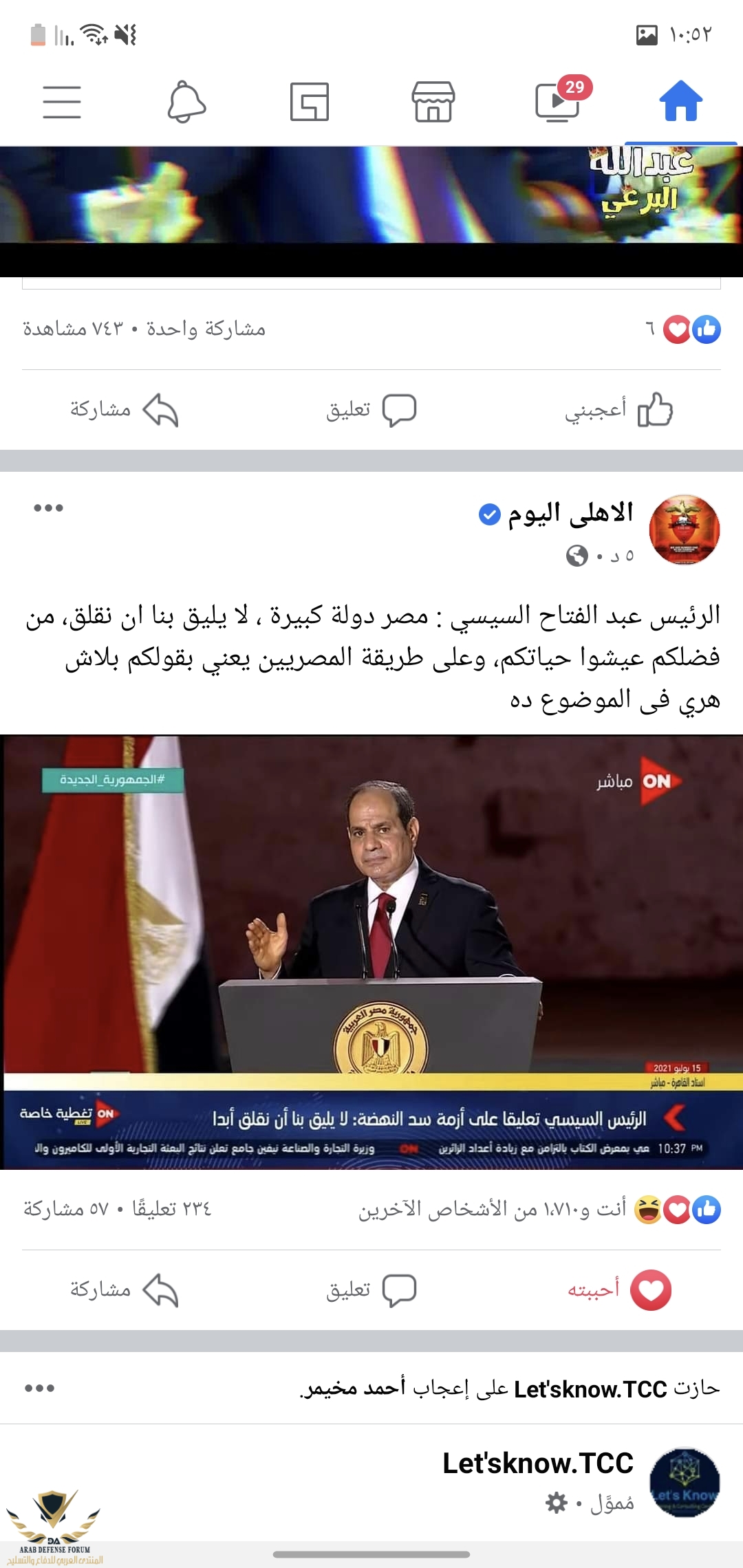Share the الاهلى اليوم post
This screenshot has height=1568, width=743.
point(124,1289)
